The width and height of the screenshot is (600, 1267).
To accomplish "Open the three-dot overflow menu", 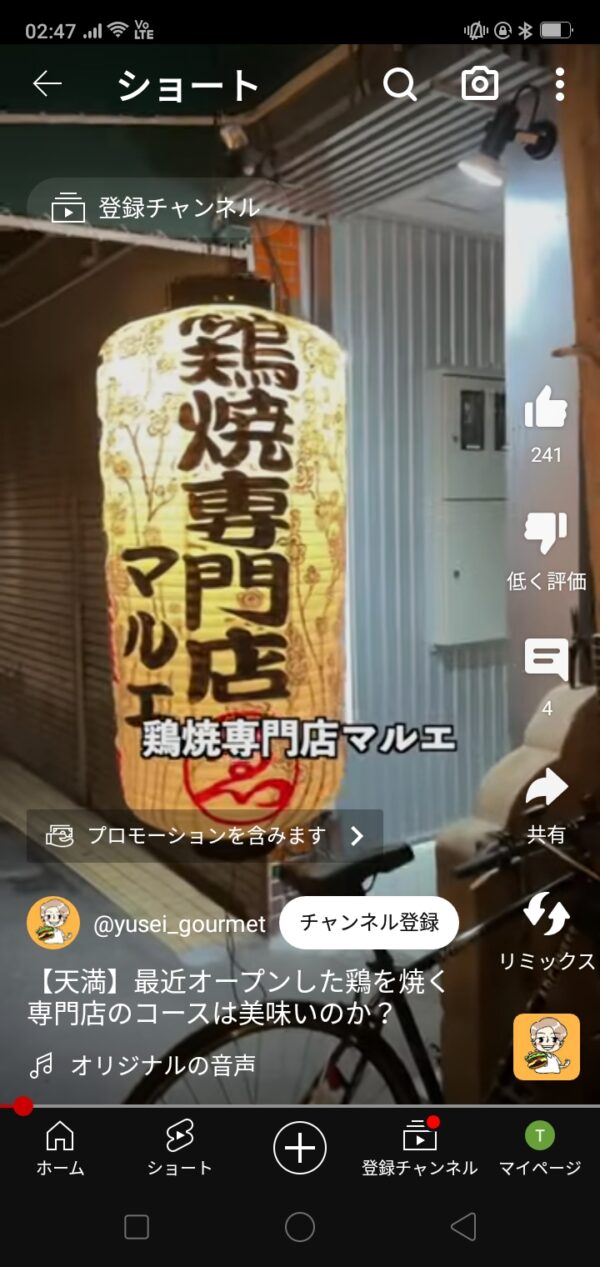I will point(559,85).
